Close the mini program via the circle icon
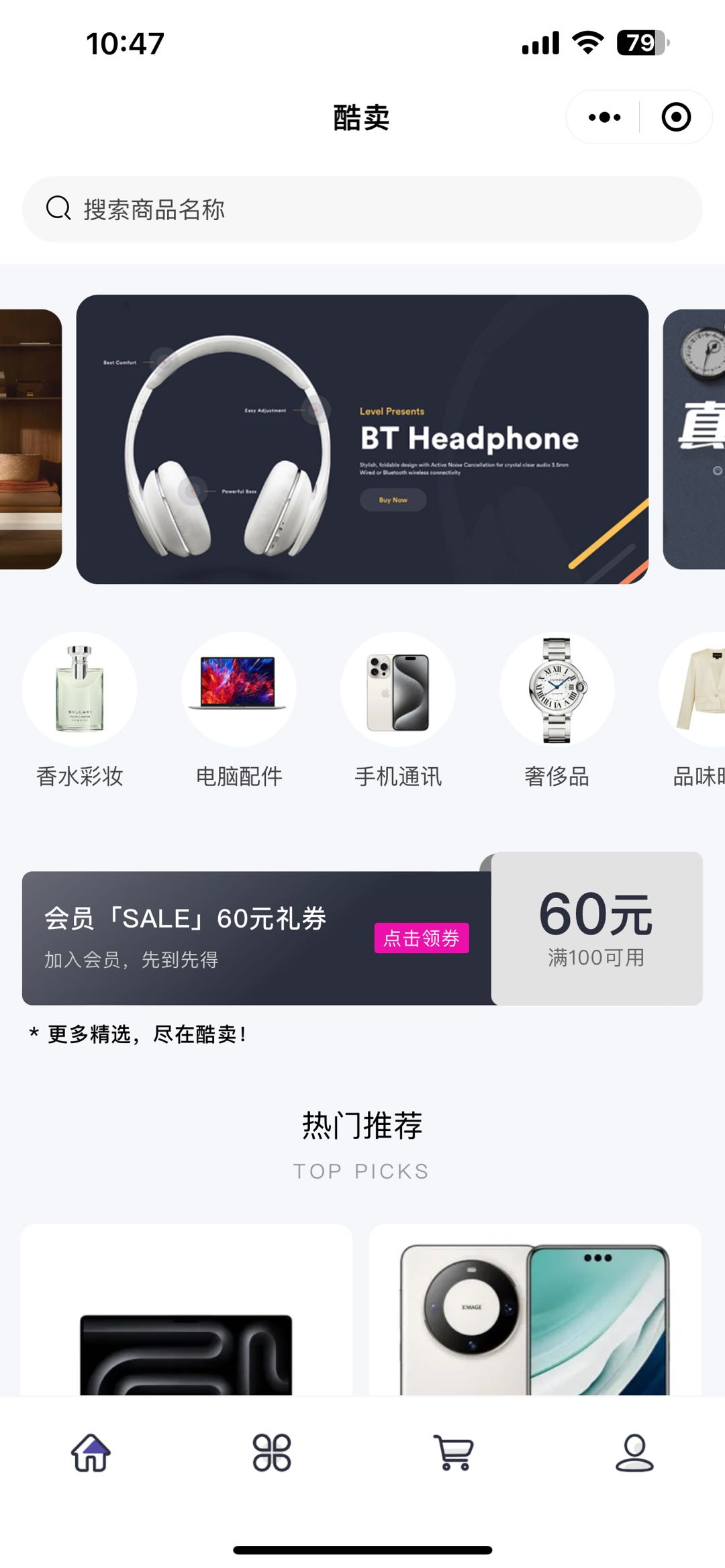725x1568 pixels. click(x=675, y=117)
